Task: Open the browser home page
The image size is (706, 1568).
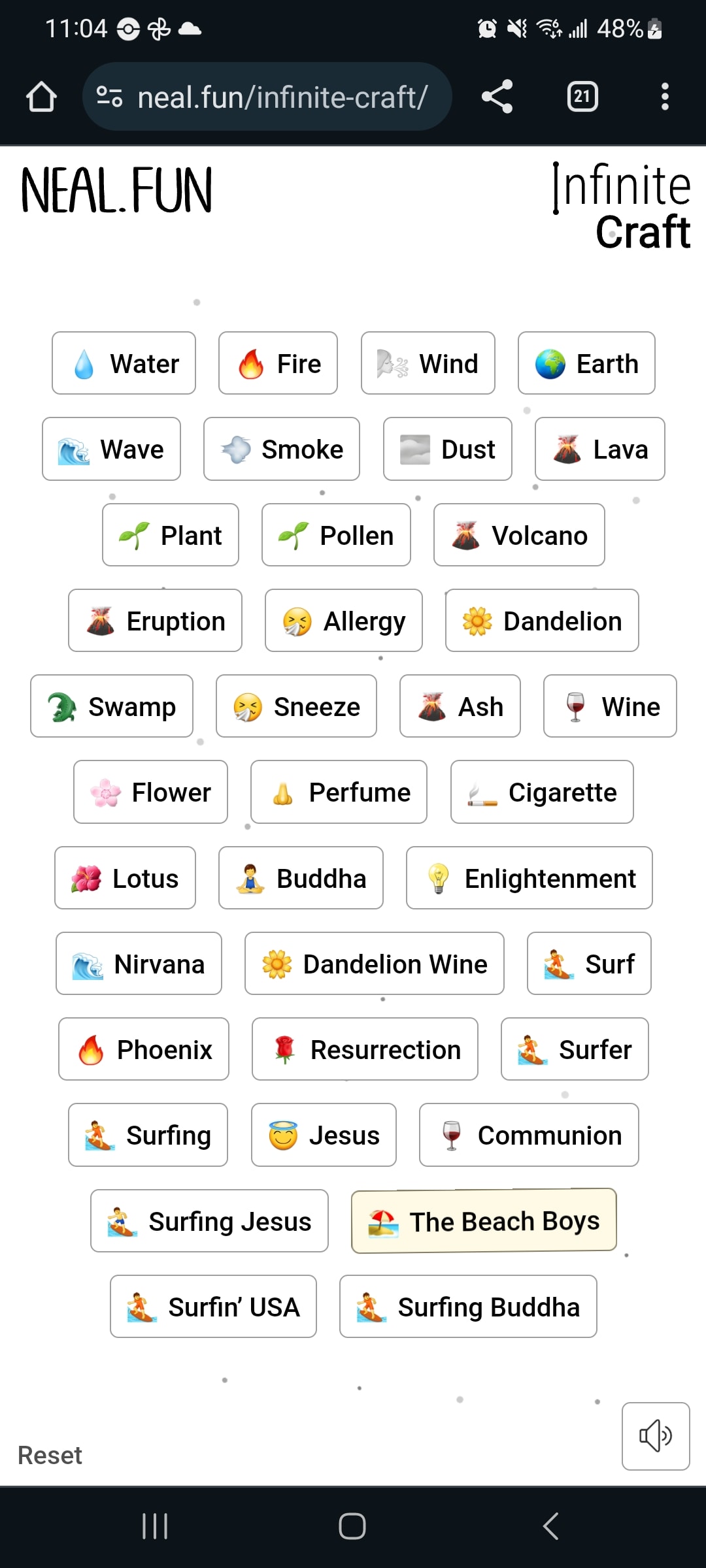Action: pos(41,97)
